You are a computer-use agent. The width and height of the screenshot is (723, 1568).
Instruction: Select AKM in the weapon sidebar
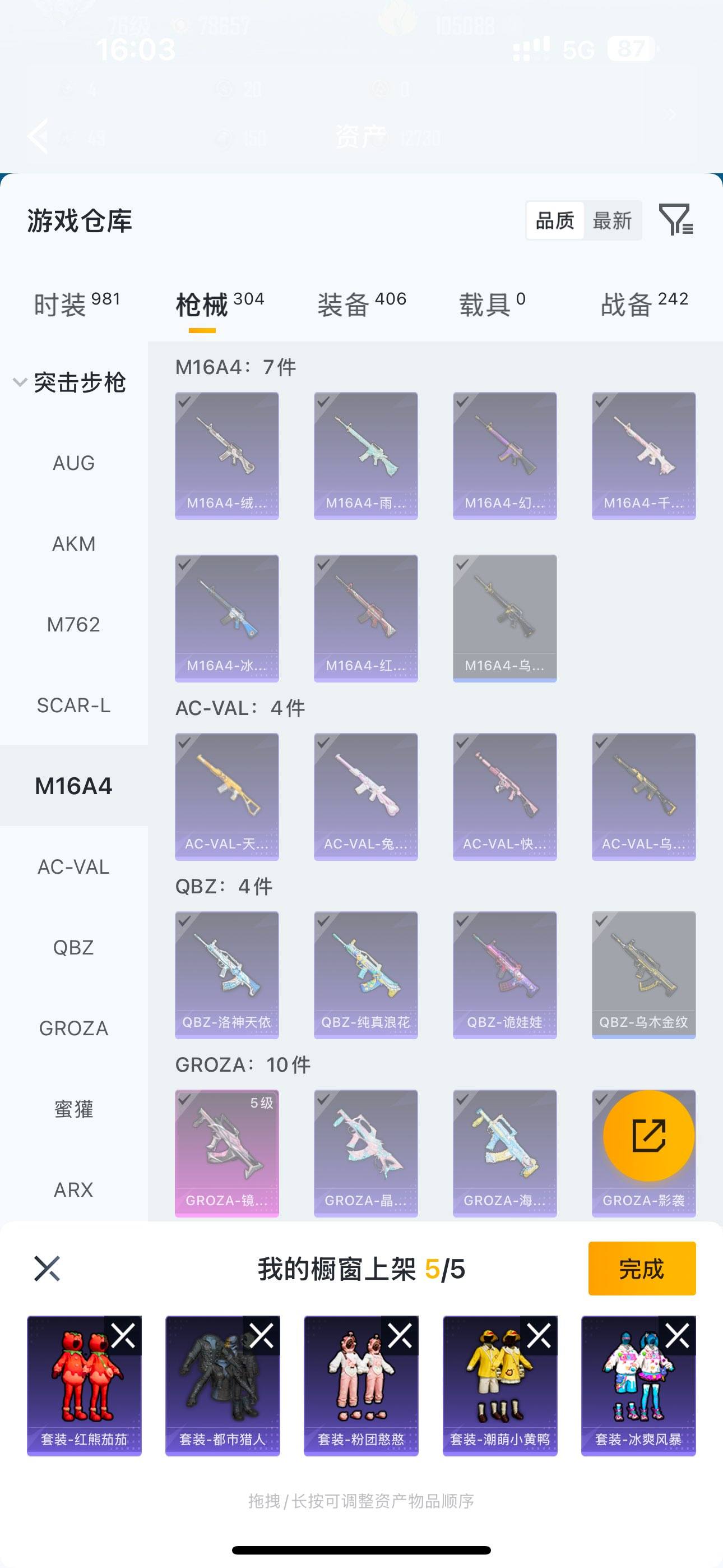click(x=73, y=543)
